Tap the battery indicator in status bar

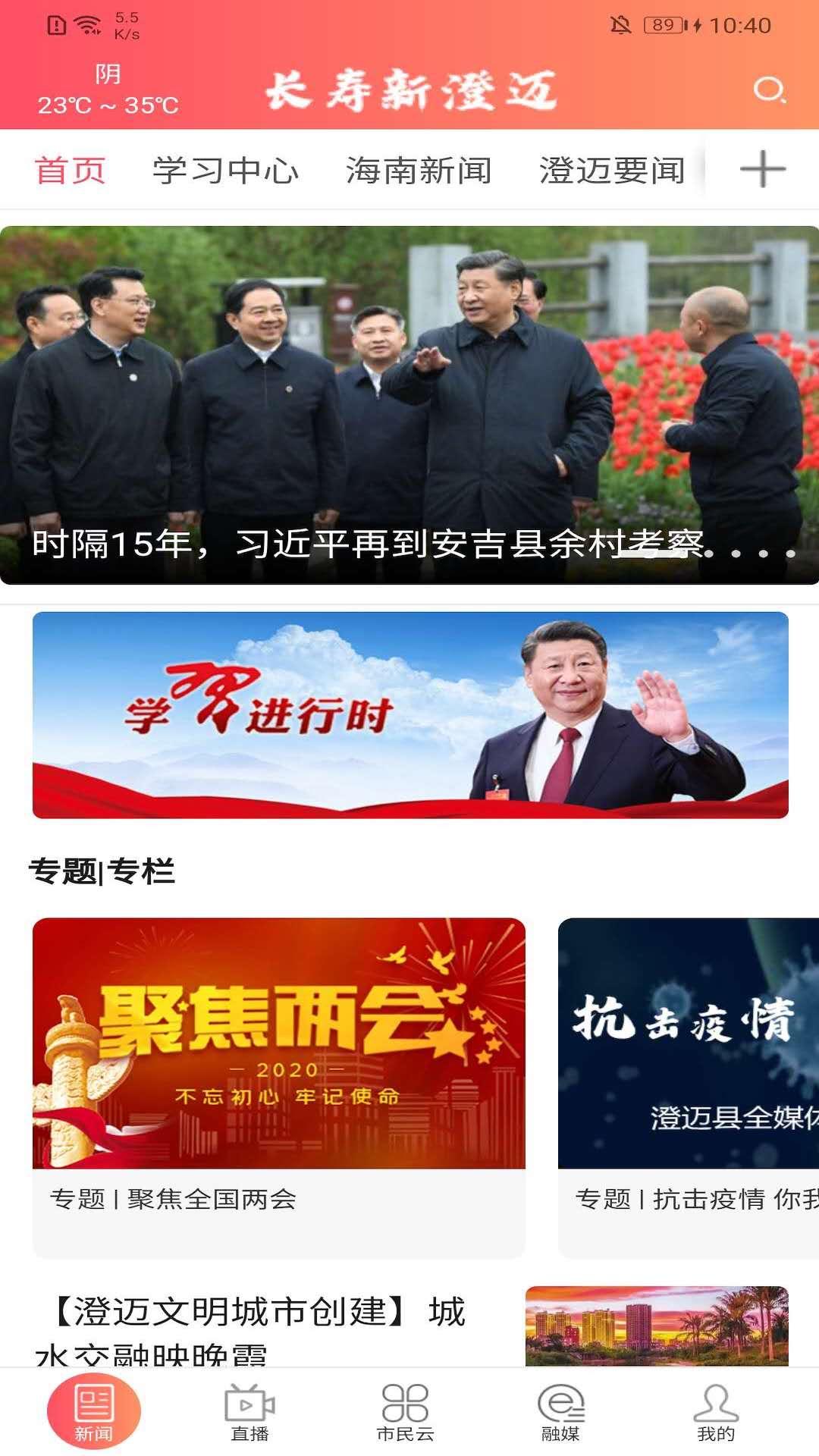coord(663,24)
